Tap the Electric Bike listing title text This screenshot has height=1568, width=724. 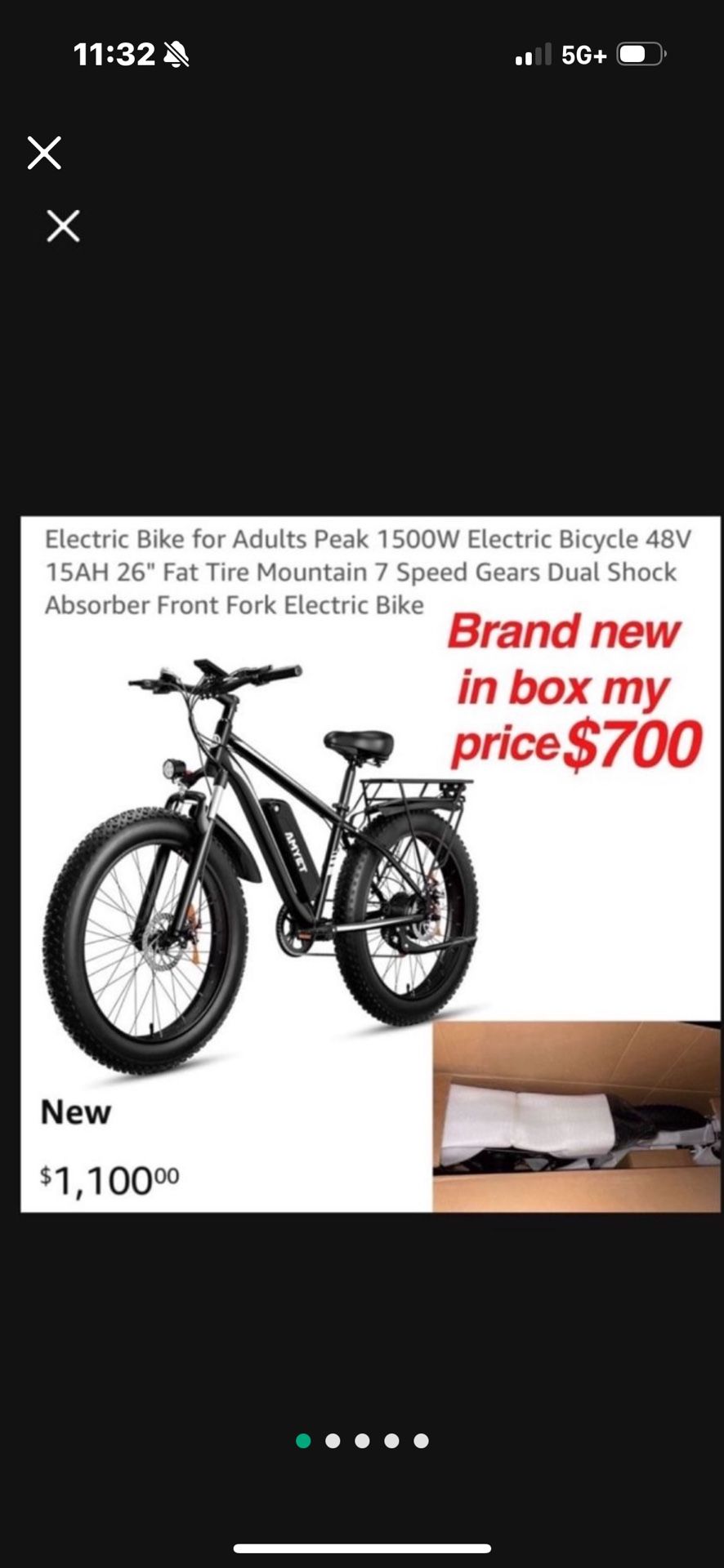click(x=360, y=572)
